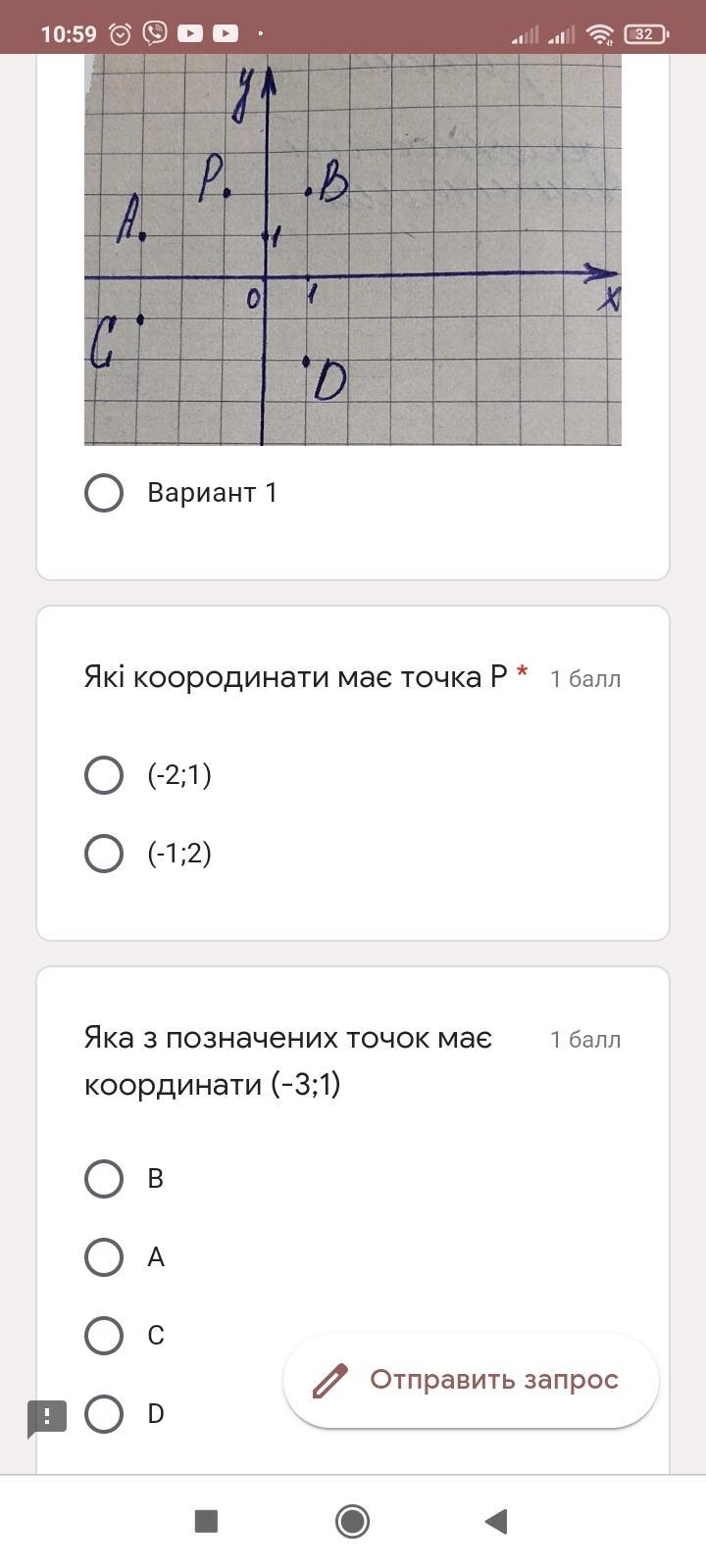The width and height of the screenshot is (706, 1568).
Task: Select answer A for coordinates (-3;1)
Action: [104, 1257]
